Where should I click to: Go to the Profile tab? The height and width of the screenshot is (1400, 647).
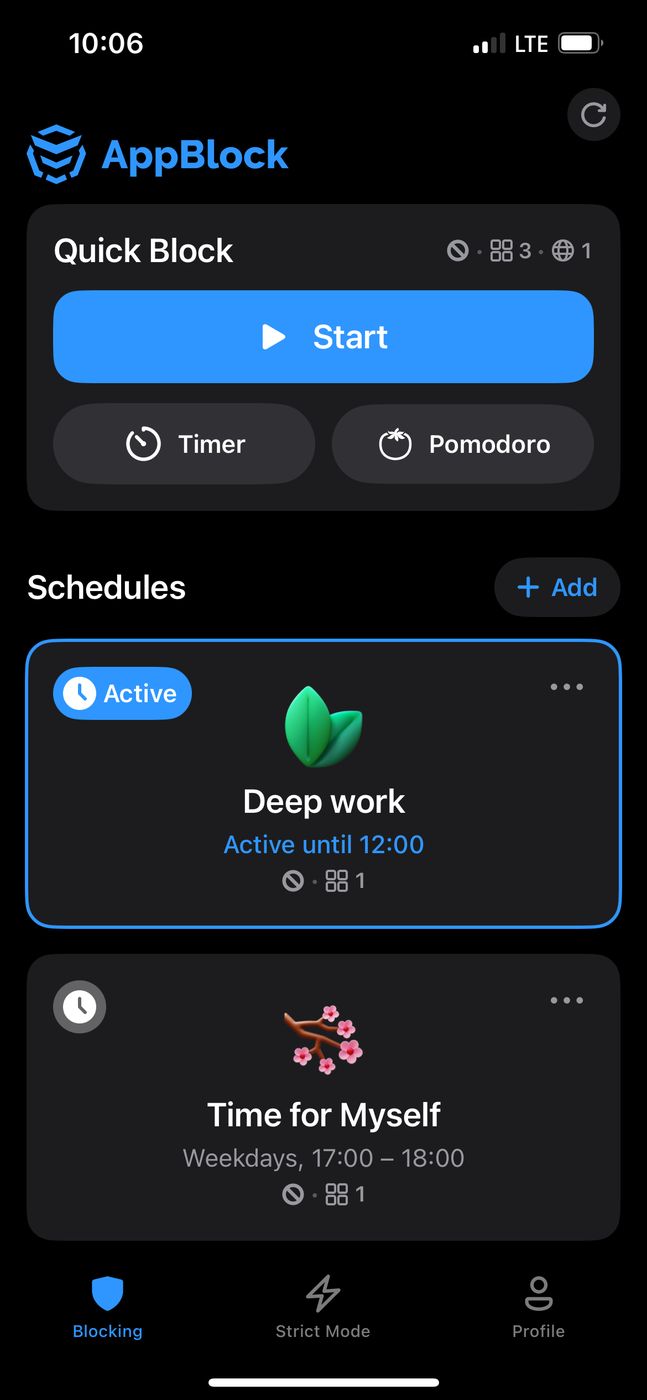[538, 1306]
